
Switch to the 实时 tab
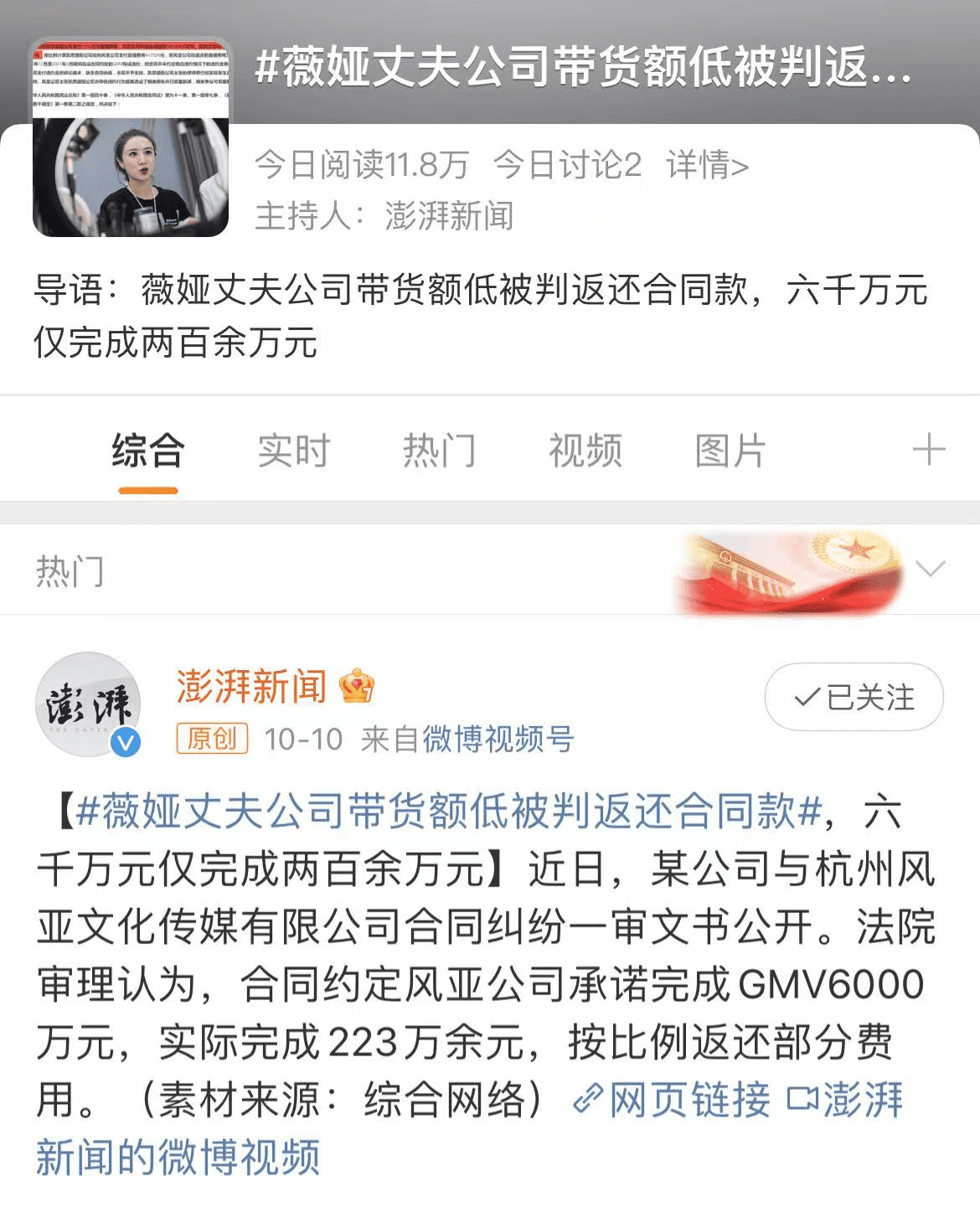click(293, 451)
